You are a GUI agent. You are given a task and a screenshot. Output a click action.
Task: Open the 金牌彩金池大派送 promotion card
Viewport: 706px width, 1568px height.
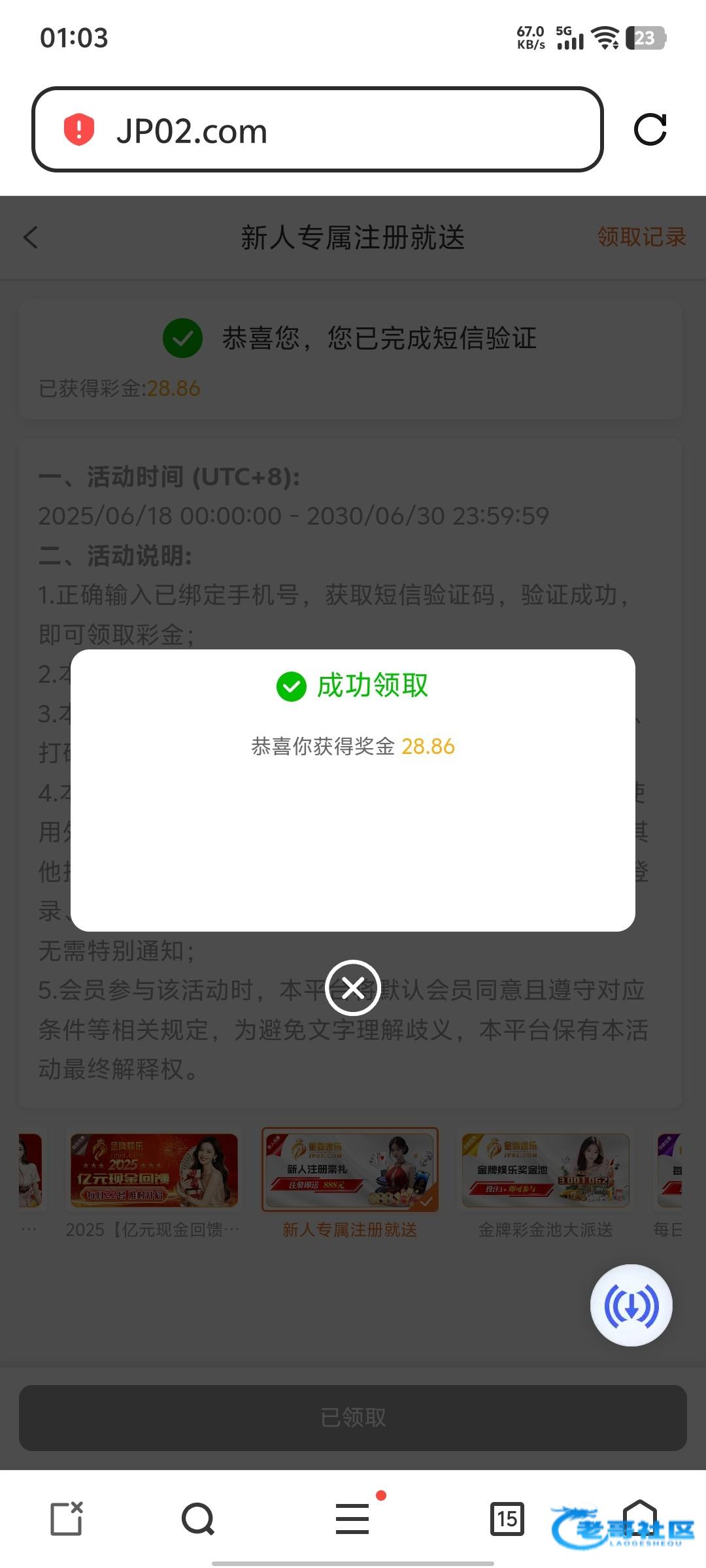tap(545, 1171)
